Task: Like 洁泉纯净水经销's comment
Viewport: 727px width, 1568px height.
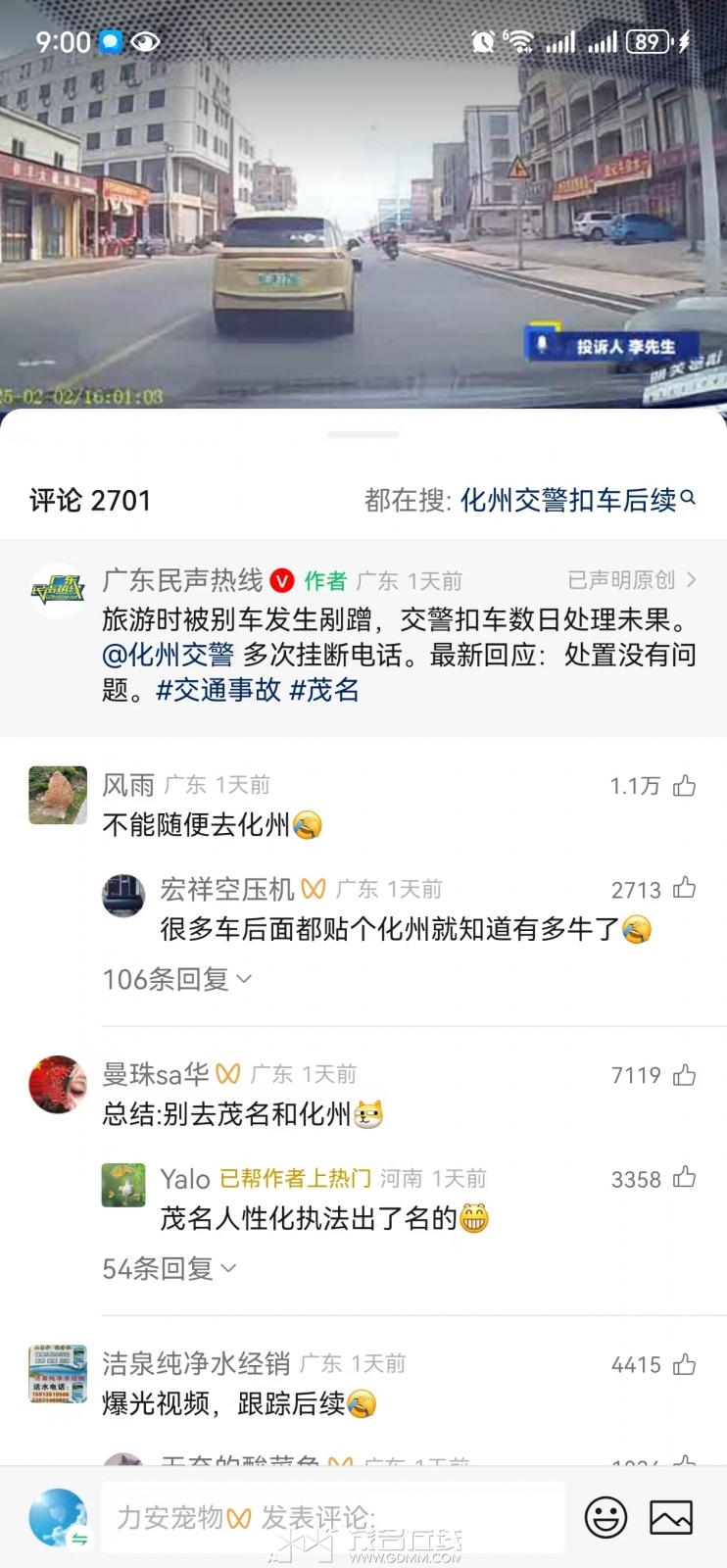Action: pyautogui.click(x=684, y=1364)
